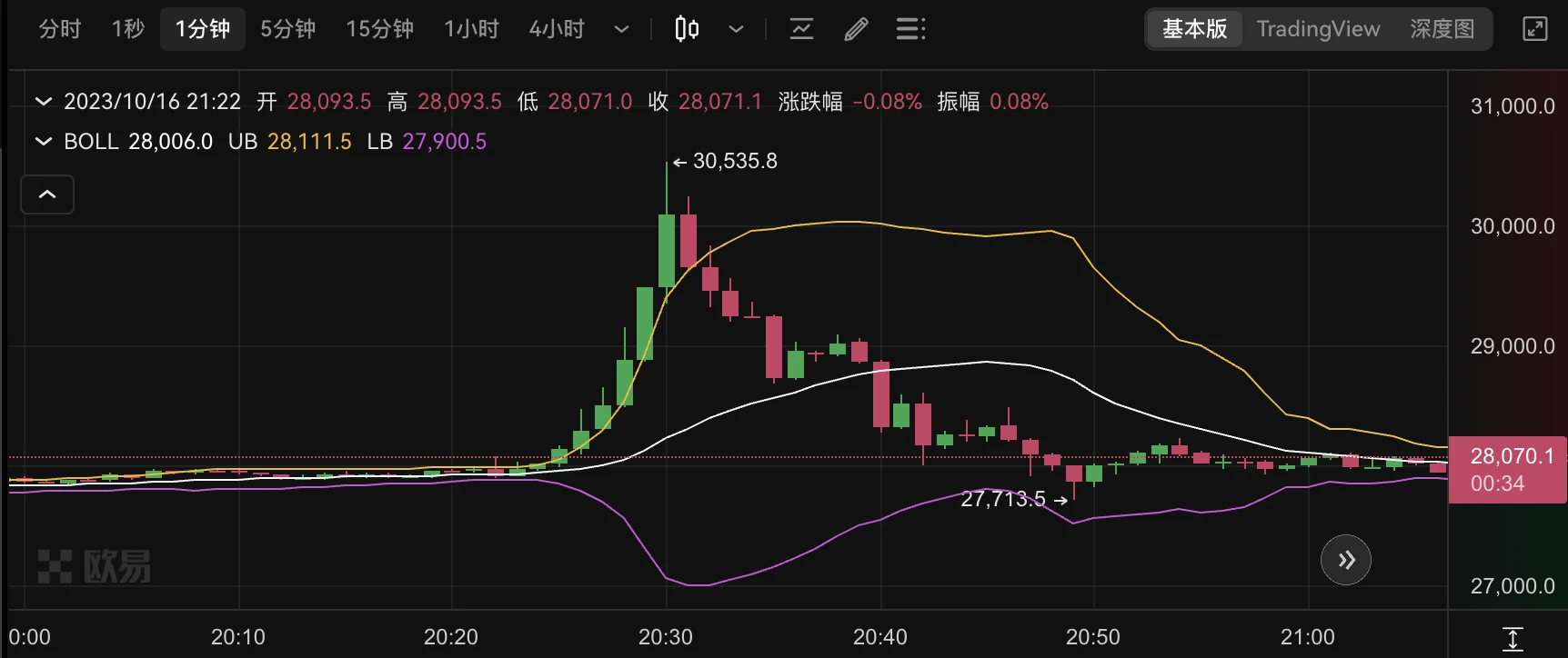Image resolution: width=1568 pixels, height=658 pixels.
Task: Tap the price axis auto-scale icon
Action: click(1513, 638)
